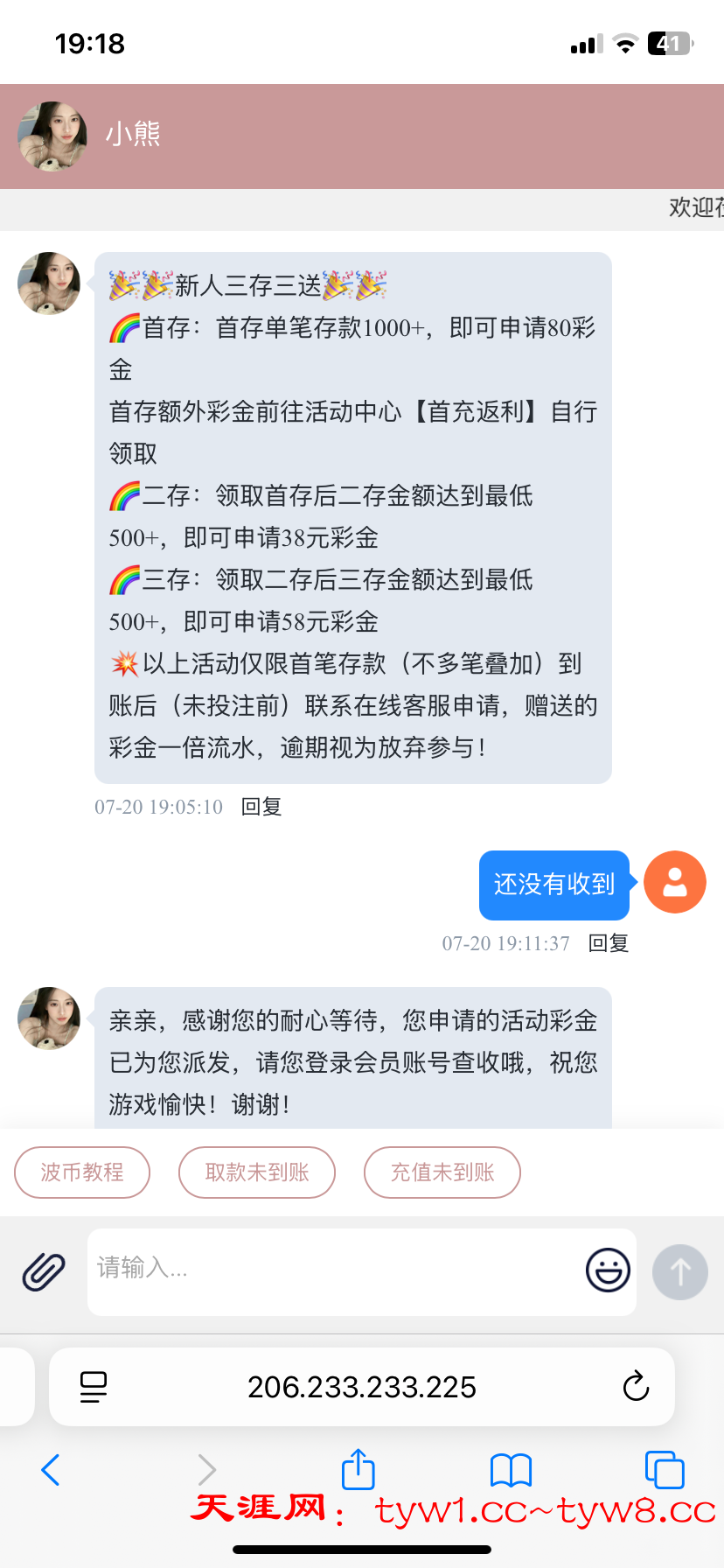Choose the 充值未到账 quick reply chip
Image resolution: width=724 pixels, height=1568 pixels.
[442, 1172]
